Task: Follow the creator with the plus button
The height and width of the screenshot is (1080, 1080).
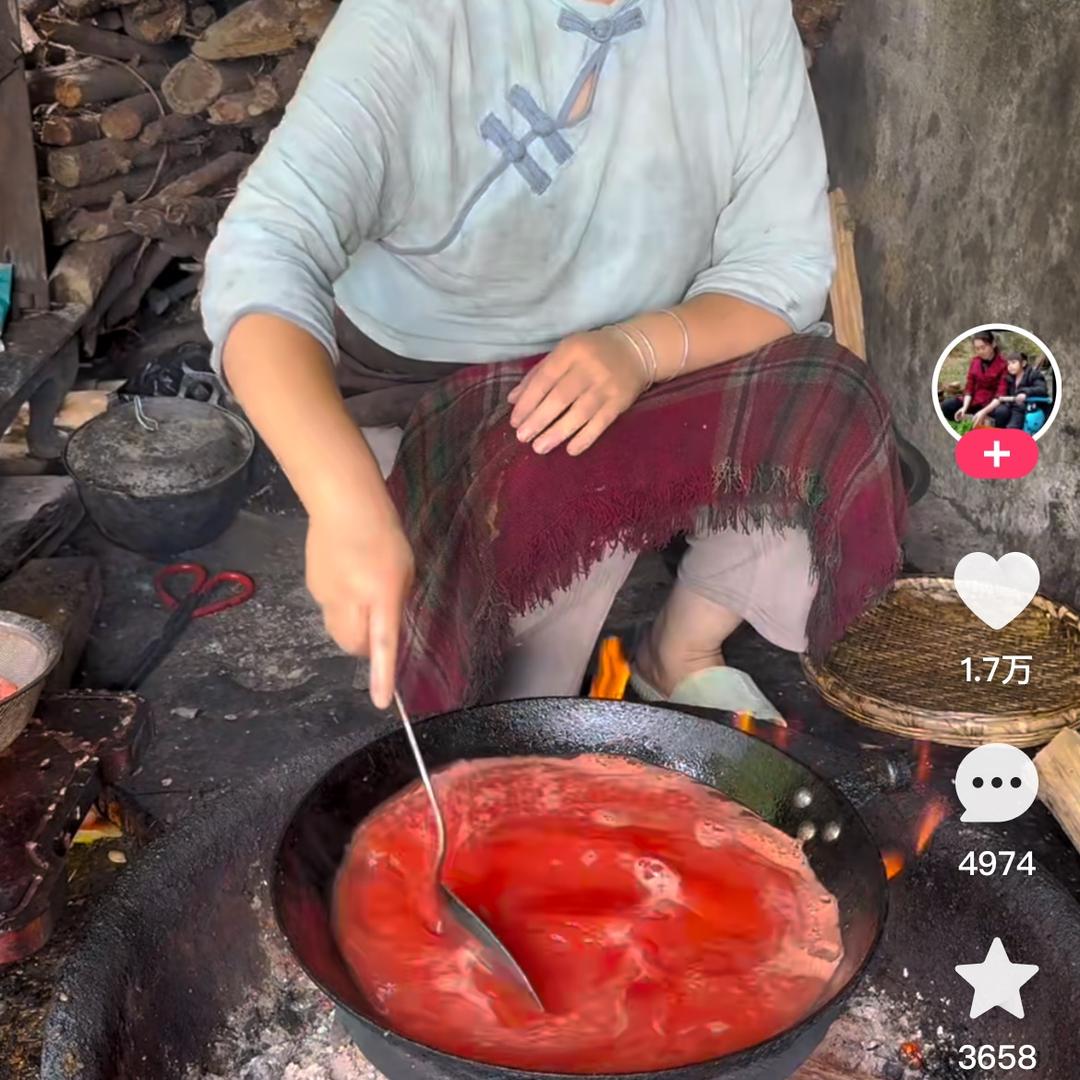Action: point(996,454)
